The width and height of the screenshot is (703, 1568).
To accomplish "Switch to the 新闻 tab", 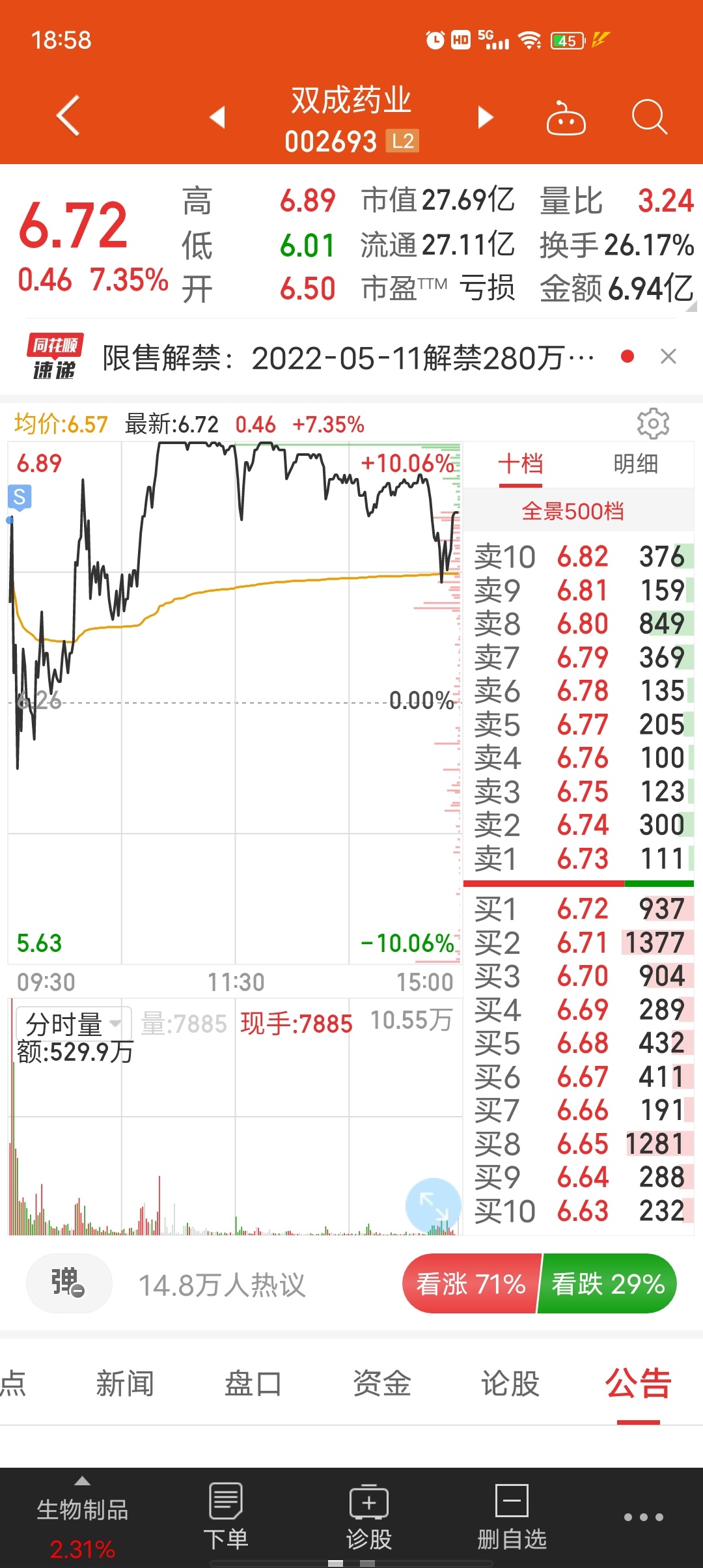I will (125, 1383).
